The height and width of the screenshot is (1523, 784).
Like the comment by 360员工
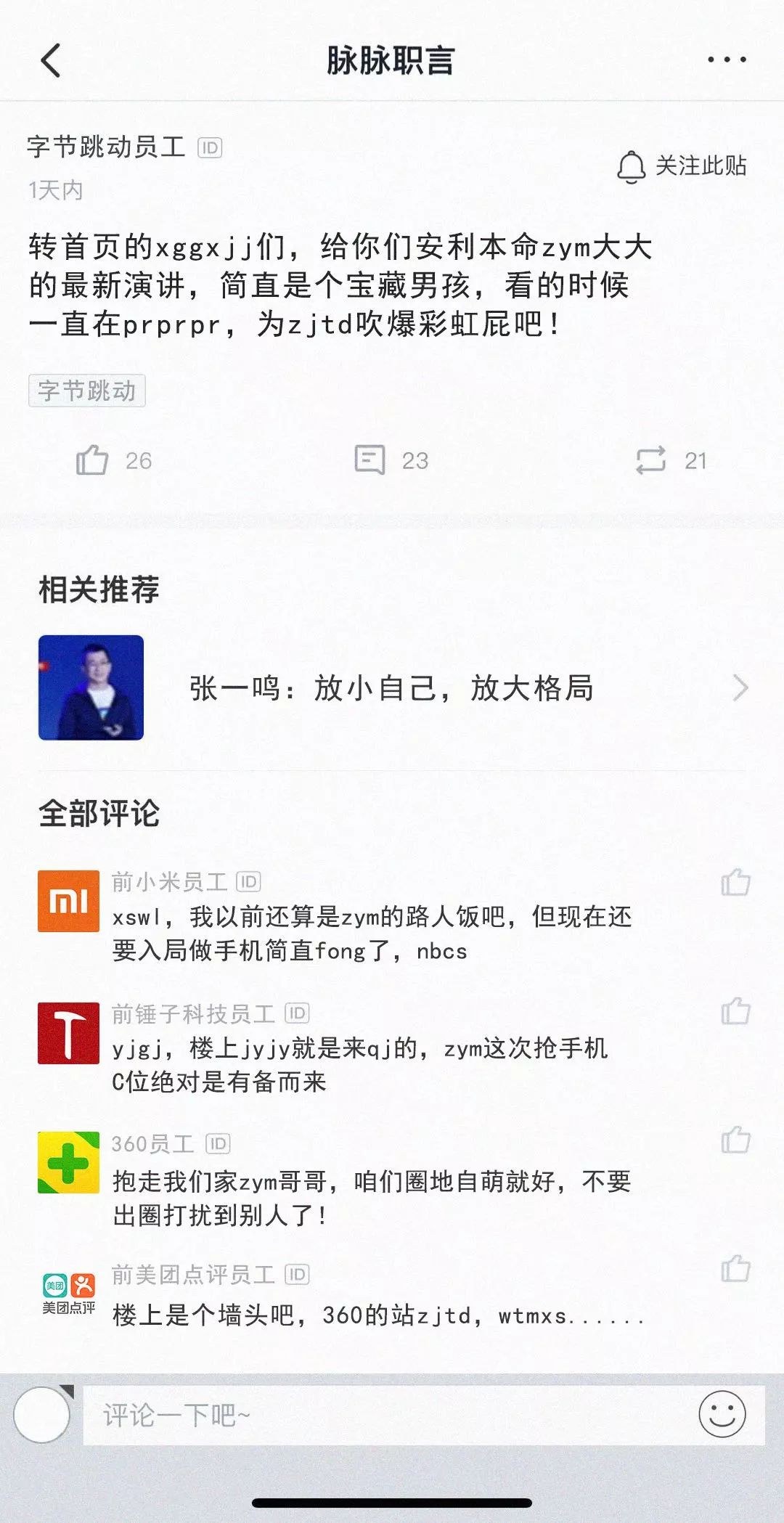pyautogui.click(x=735, y=1140)
